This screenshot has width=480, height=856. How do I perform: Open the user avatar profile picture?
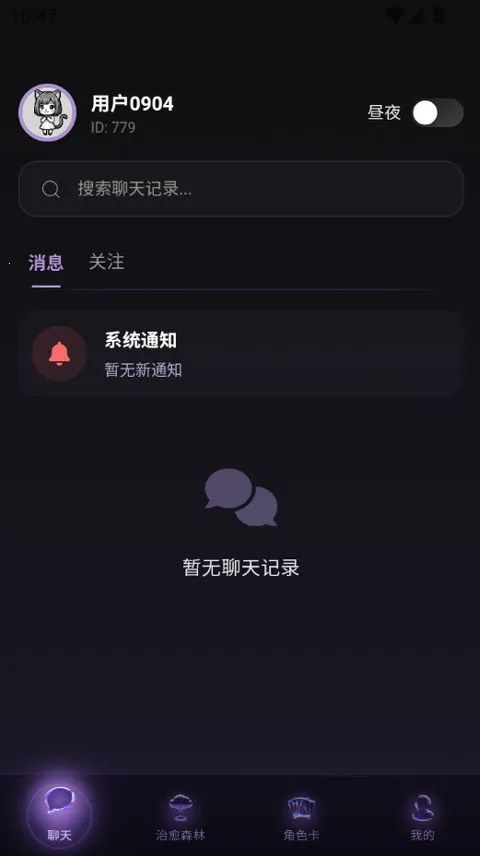coord(48,112)
